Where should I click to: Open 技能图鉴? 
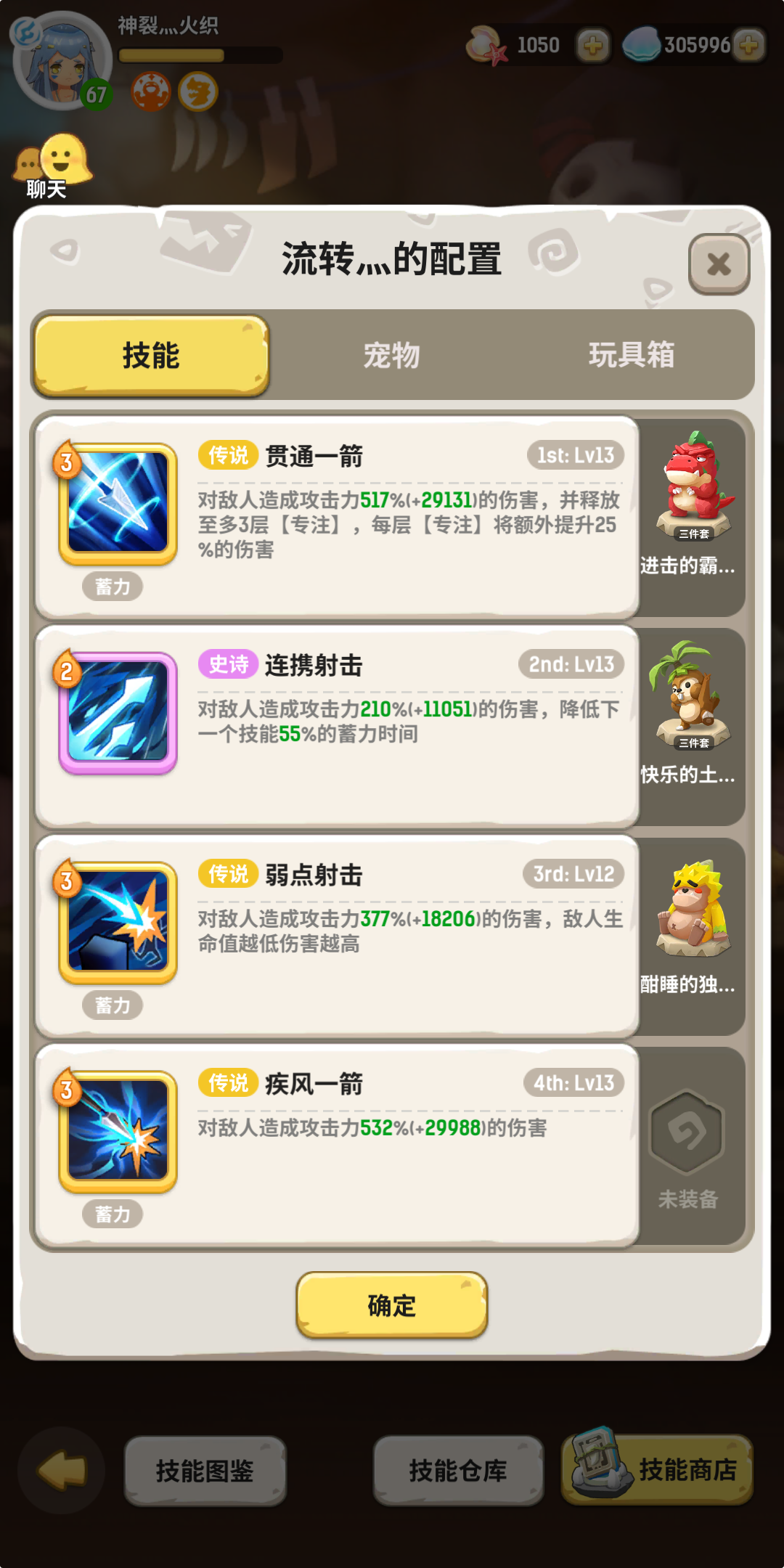coord(205,1471)
